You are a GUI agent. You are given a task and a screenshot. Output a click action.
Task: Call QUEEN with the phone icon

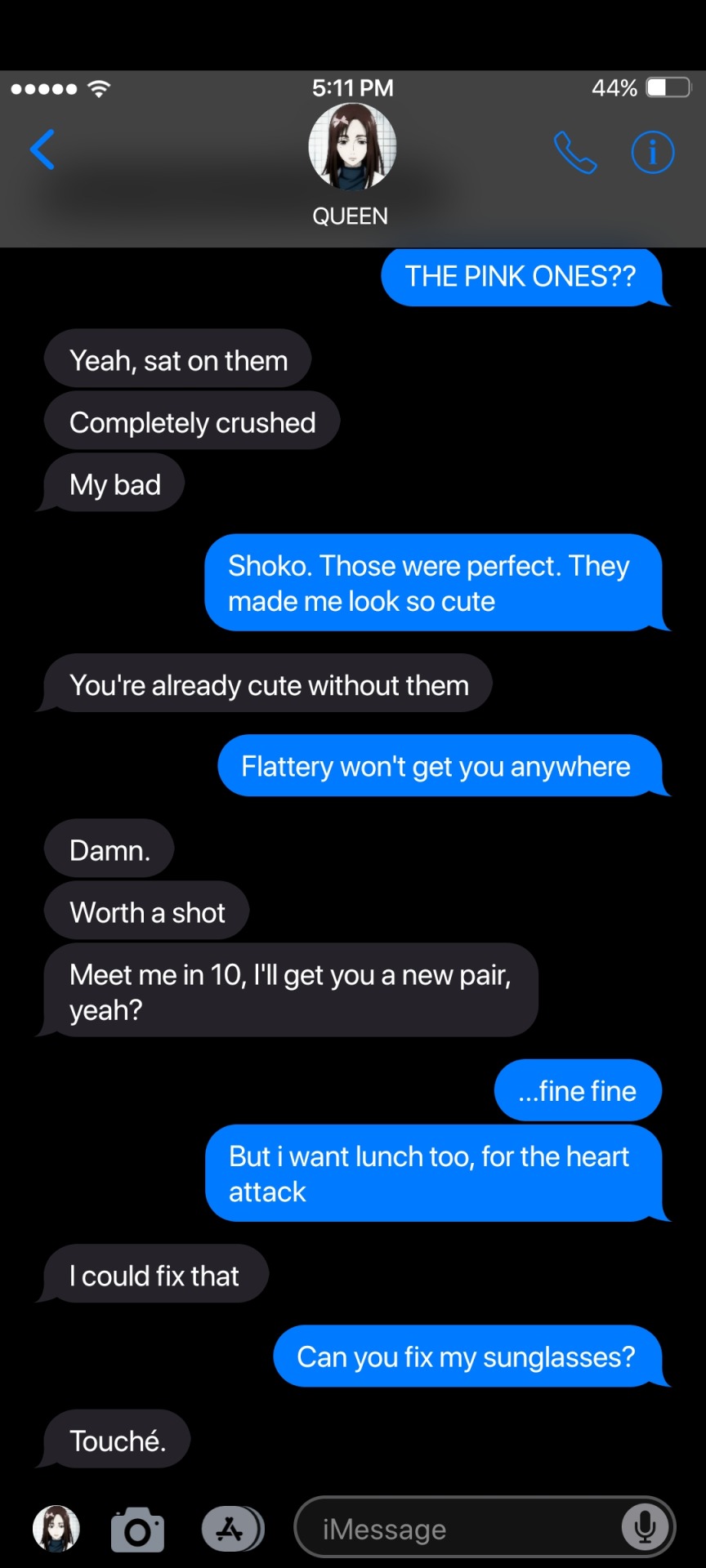point(575,152)
